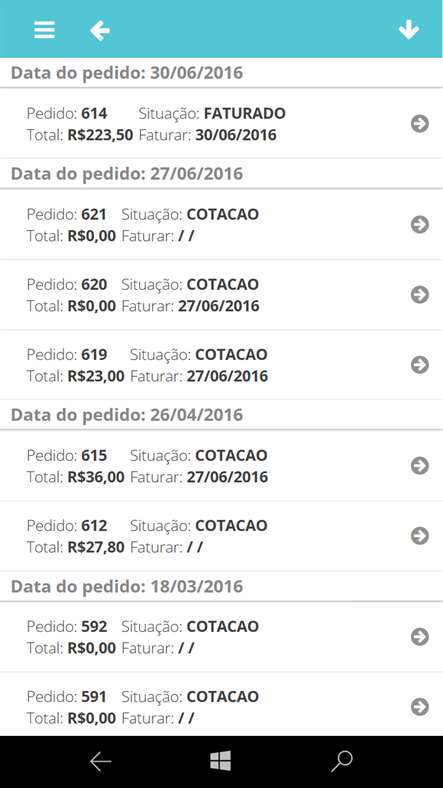Open the hamburger menu
443x788 pixels.
pos(44,30)
